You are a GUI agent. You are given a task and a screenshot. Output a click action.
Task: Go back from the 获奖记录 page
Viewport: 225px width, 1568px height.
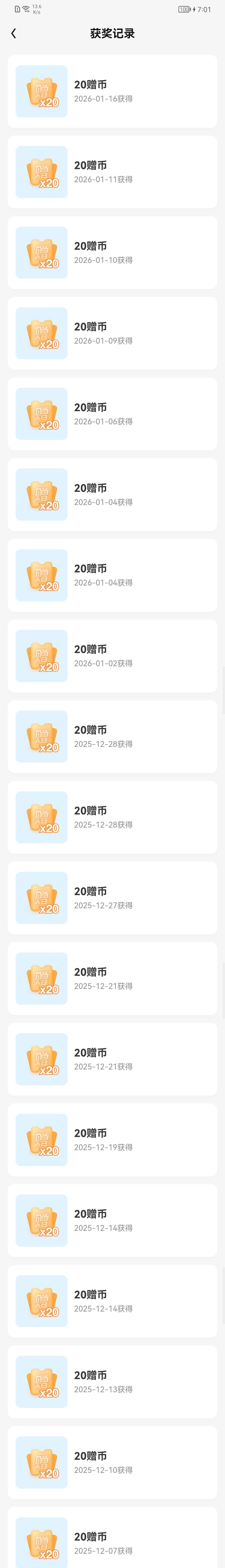pos(13,34)
